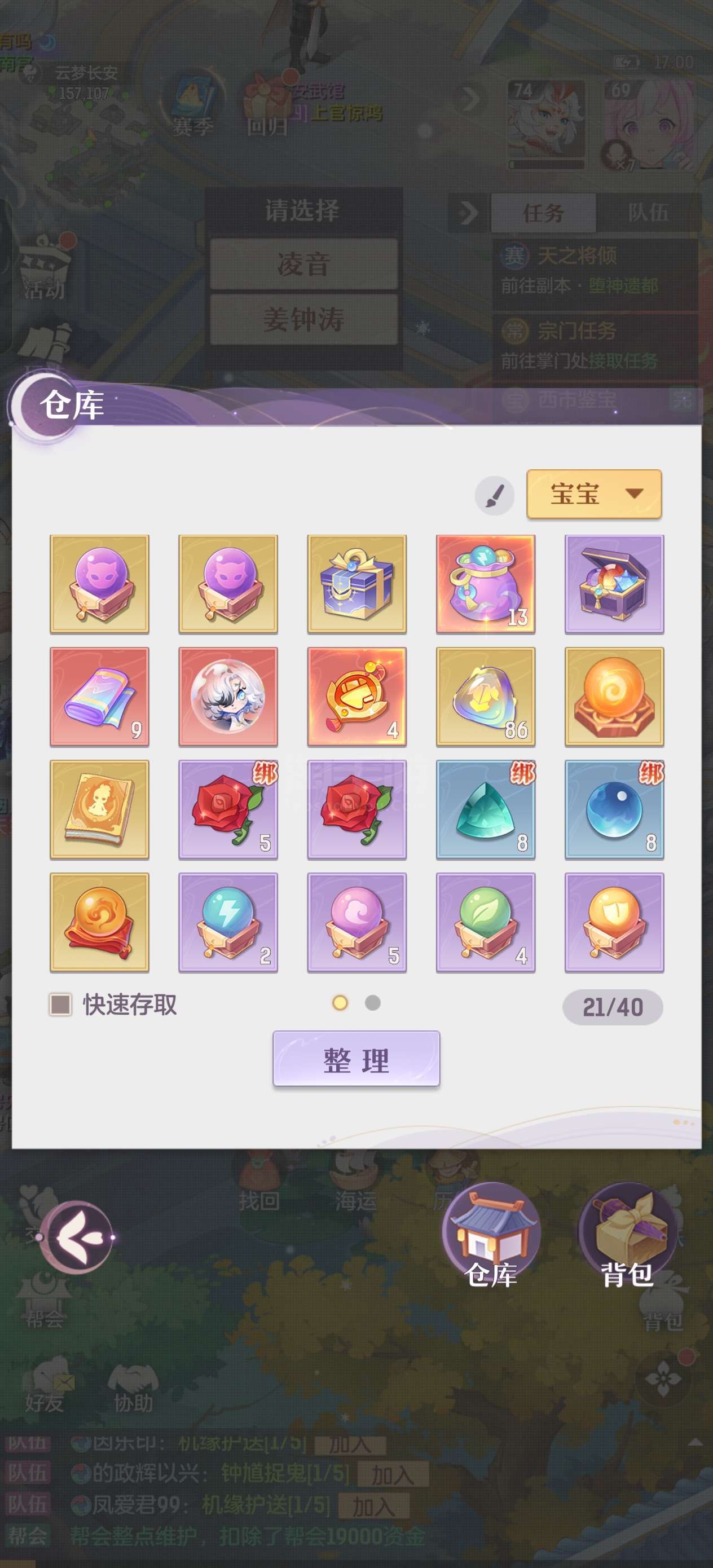Select the character bubble portrait item

click(x=228, y=697)
